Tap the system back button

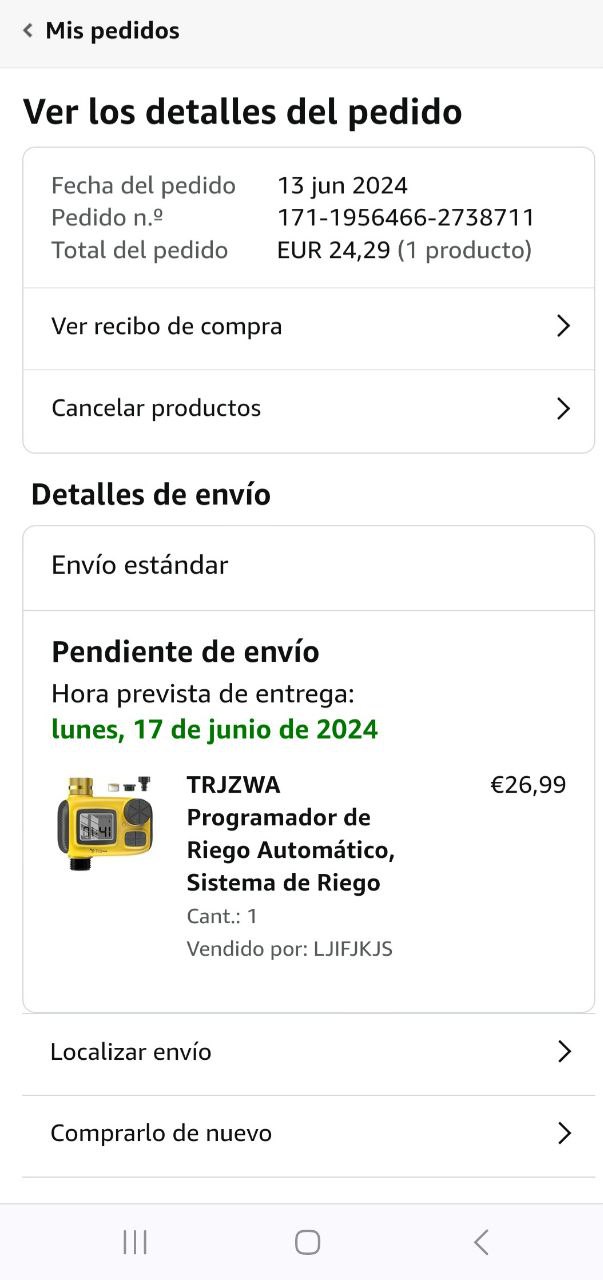481,1242
